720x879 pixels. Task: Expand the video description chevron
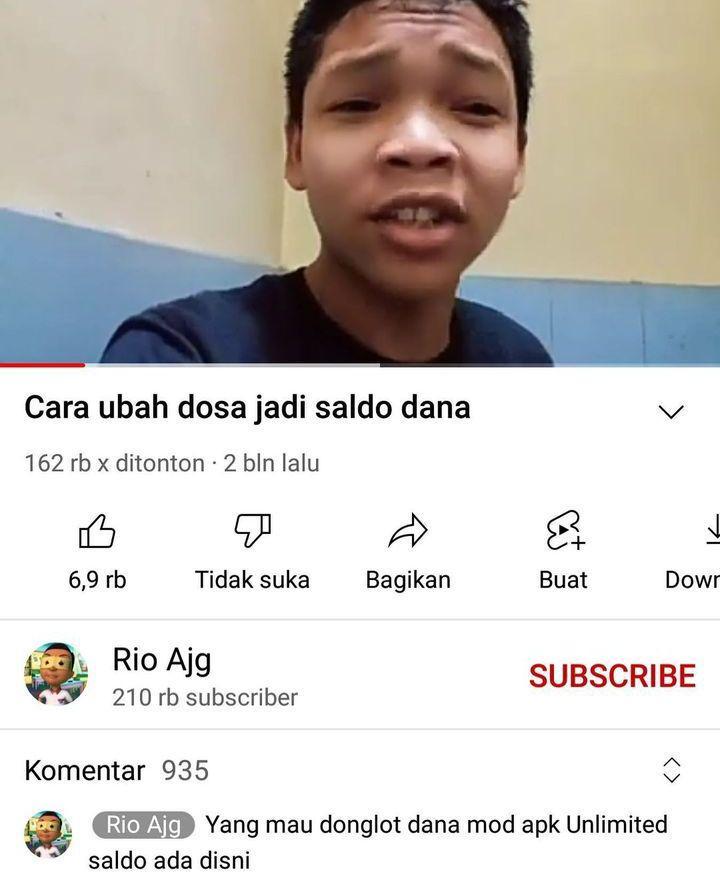[671, 411]
